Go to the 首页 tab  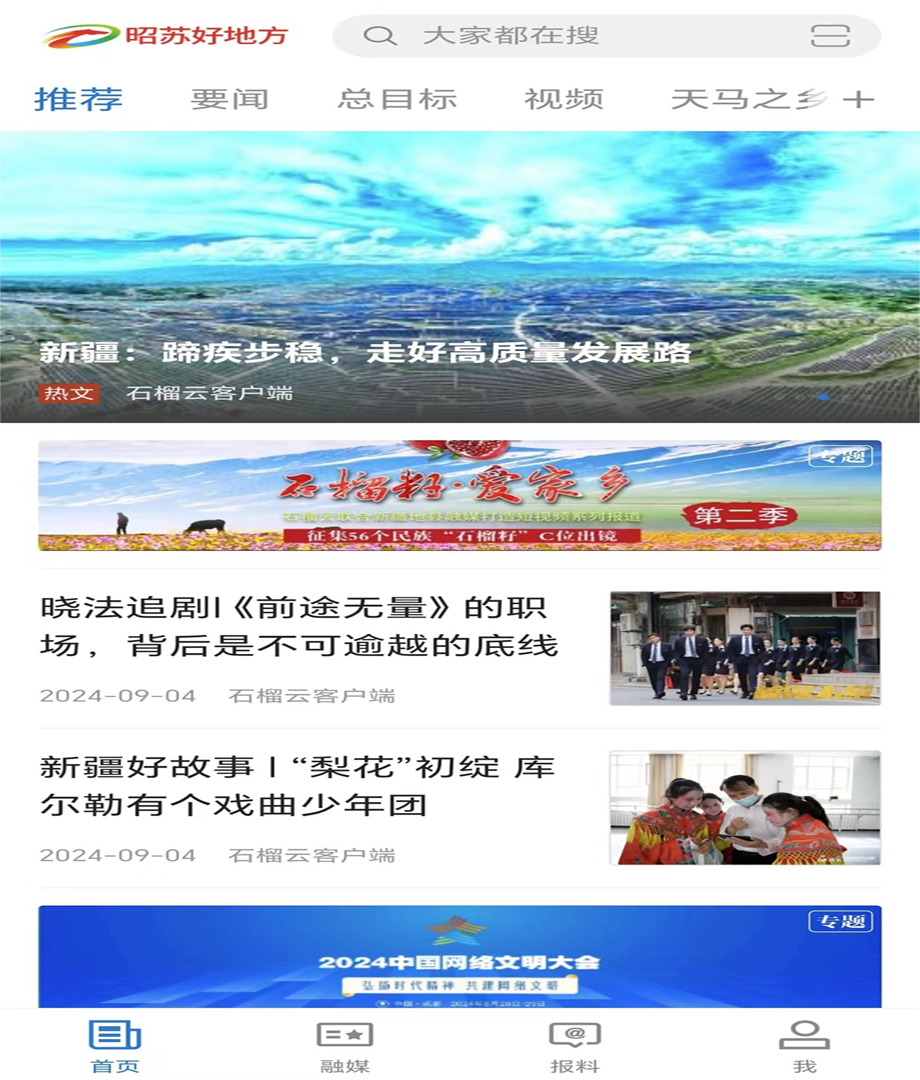(115, 1046)
